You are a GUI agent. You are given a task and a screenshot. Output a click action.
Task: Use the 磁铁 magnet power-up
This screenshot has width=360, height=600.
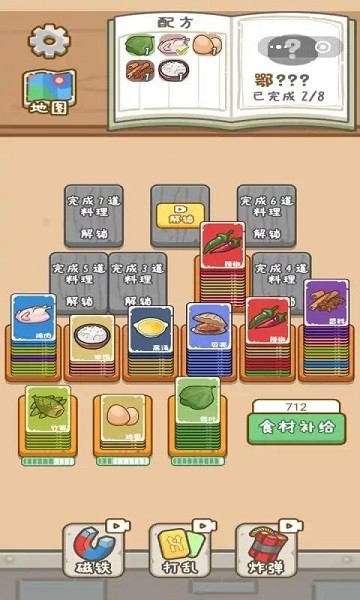[93, 549]
